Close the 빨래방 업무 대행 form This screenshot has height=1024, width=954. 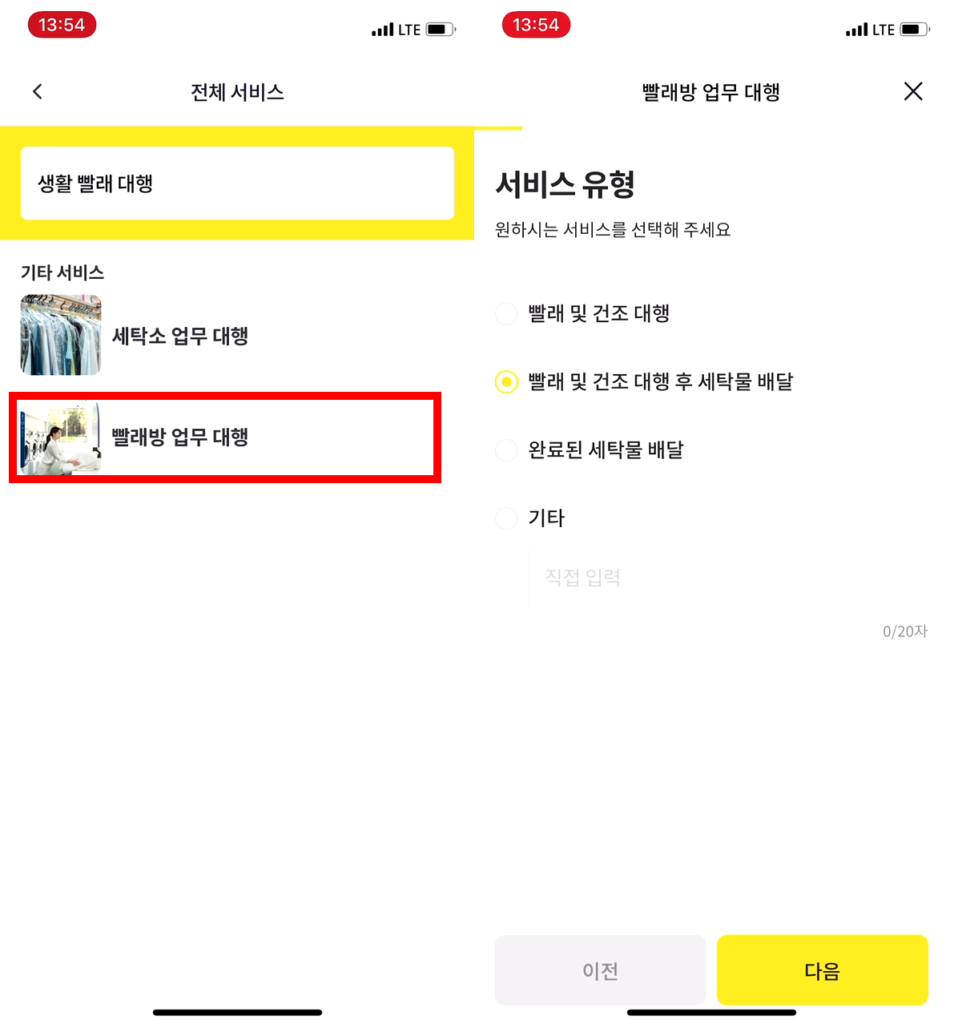(912, 92)
